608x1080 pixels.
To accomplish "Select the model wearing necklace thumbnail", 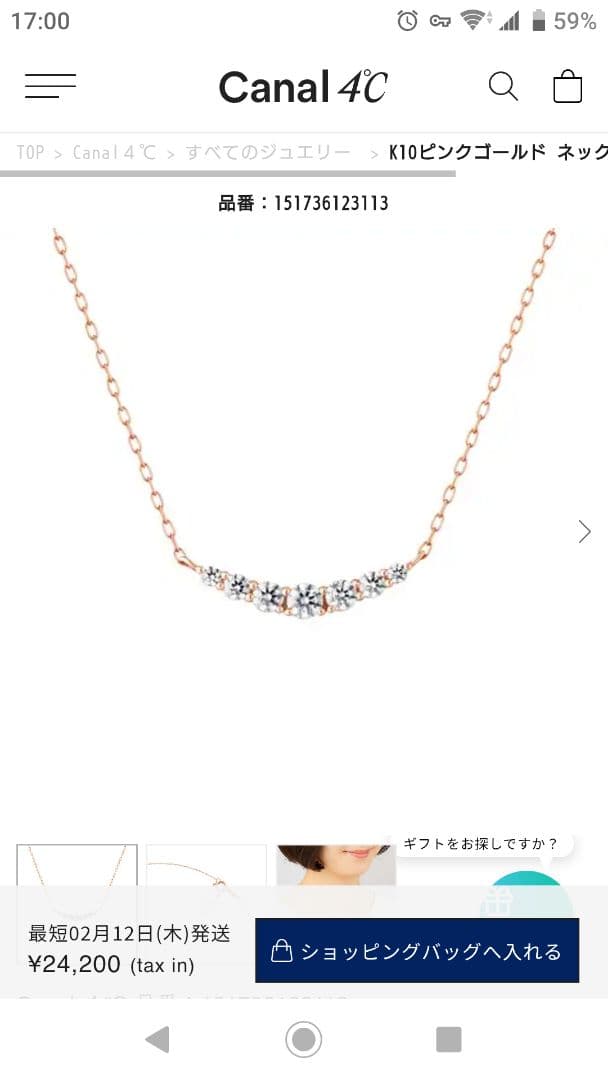I will [336, 866].
